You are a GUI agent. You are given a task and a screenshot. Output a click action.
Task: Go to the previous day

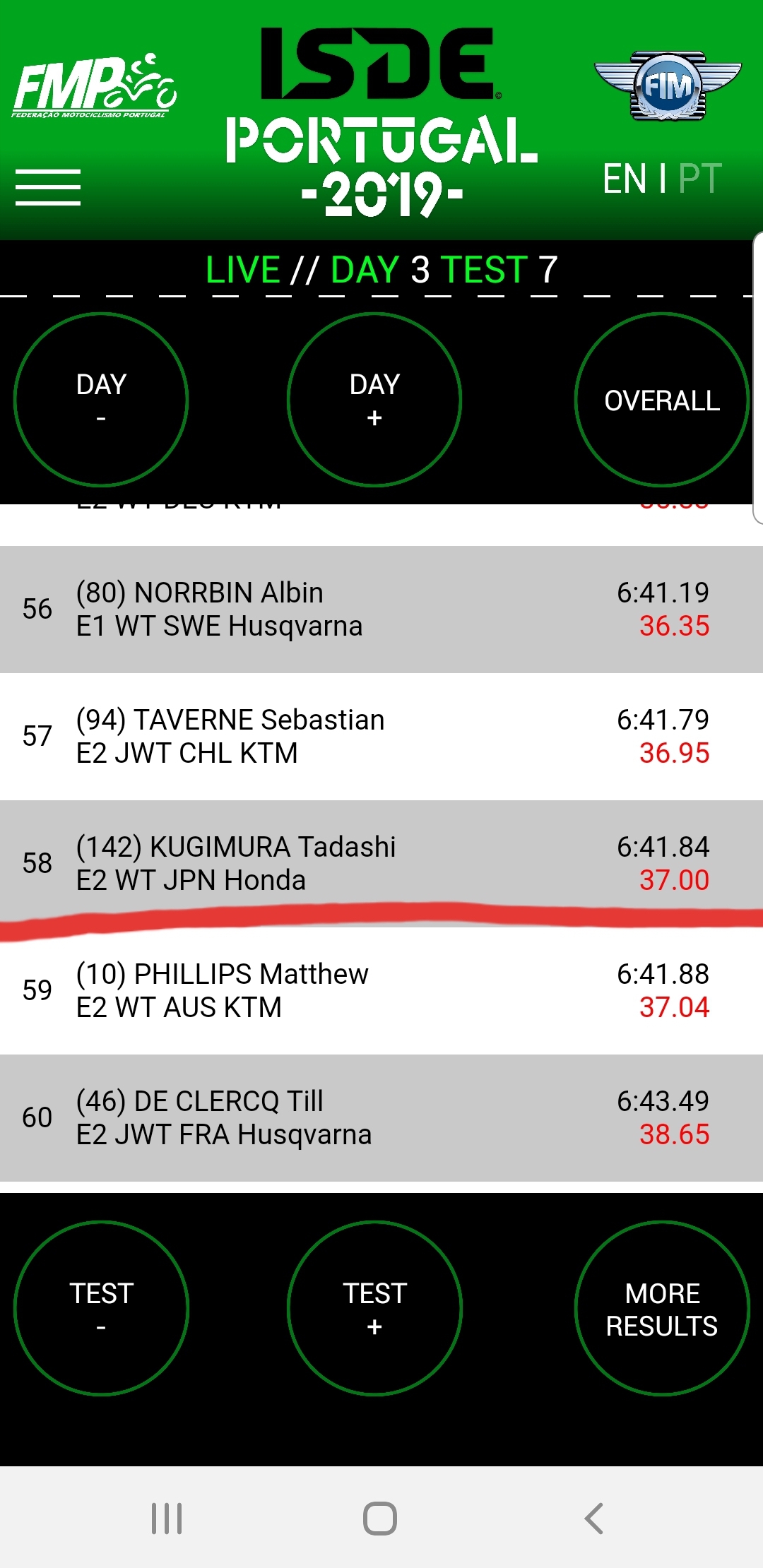[101, 400]
